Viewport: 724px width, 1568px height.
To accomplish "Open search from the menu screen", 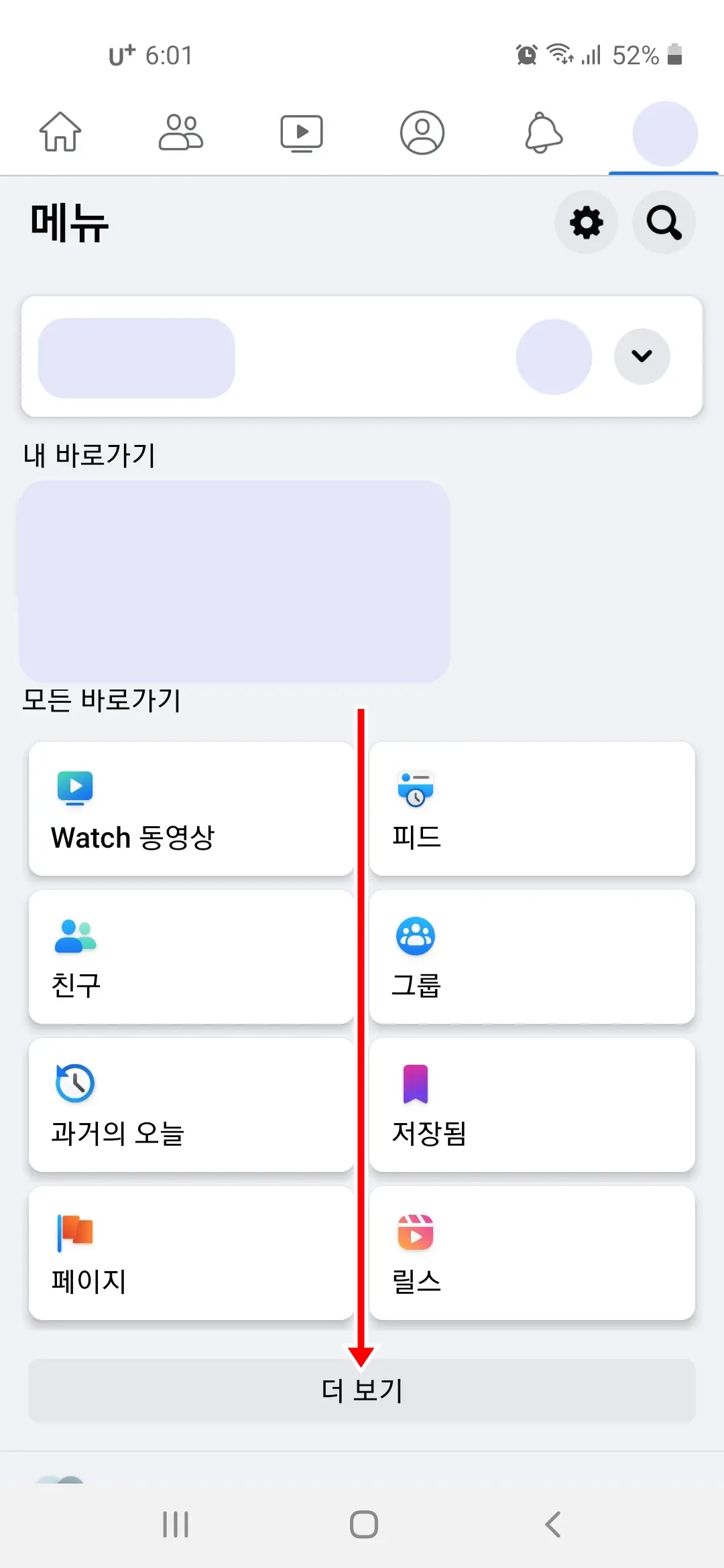I will (663, 222).
